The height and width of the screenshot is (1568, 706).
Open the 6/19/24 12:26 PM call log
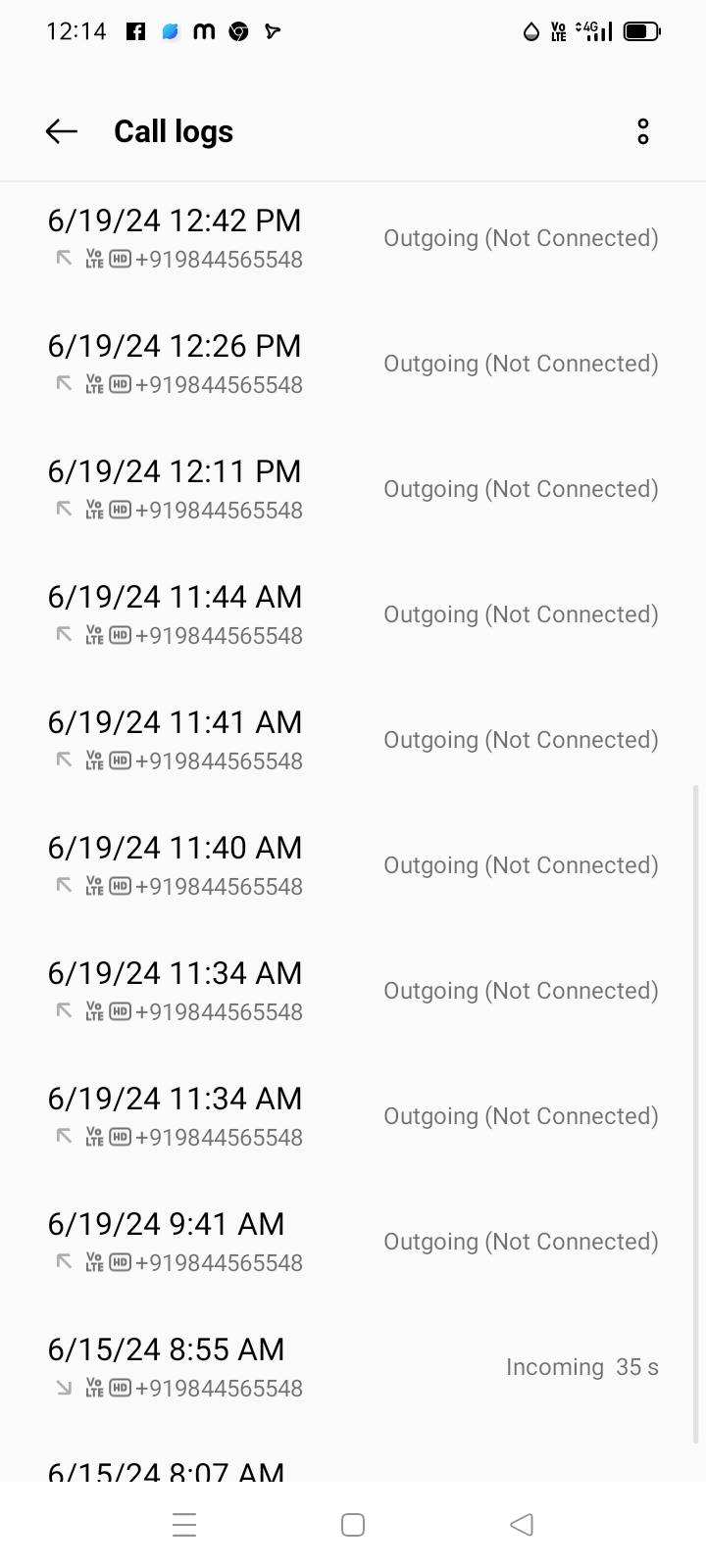tap(353, 364)
